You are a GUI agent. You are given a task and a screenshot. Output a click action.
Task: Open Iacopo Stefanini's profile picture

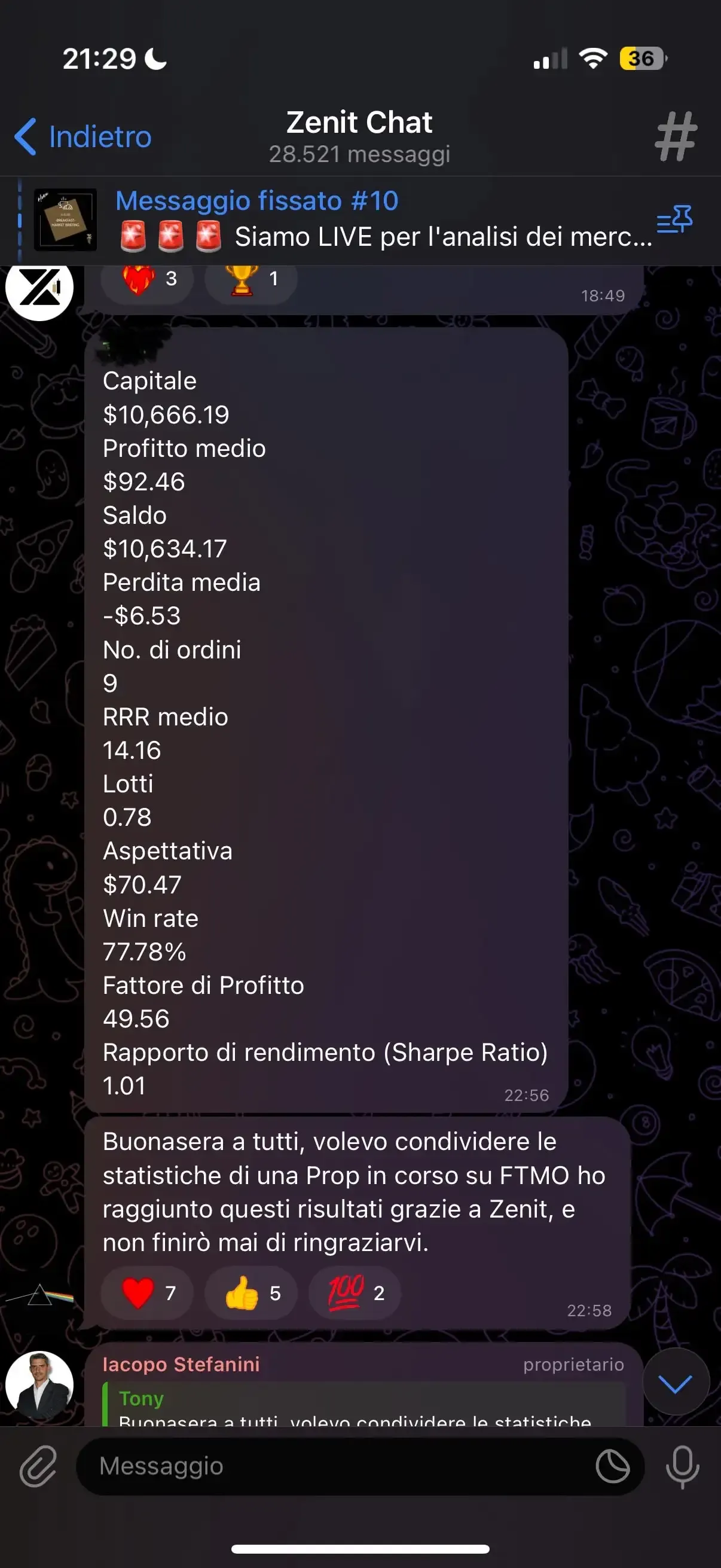click(39, 1386)
